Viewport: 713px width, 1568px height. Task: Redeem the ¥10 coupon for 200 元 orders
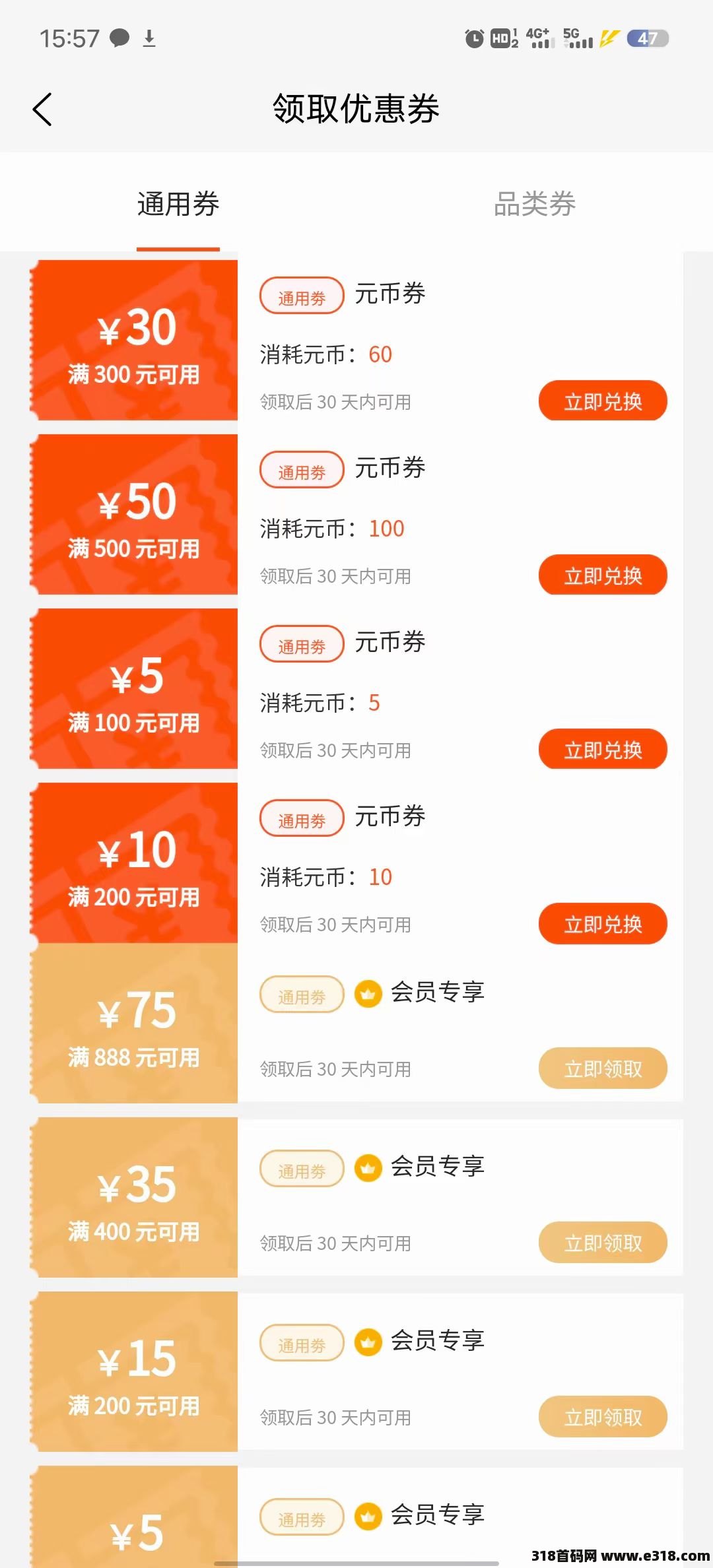coord(602,924)
